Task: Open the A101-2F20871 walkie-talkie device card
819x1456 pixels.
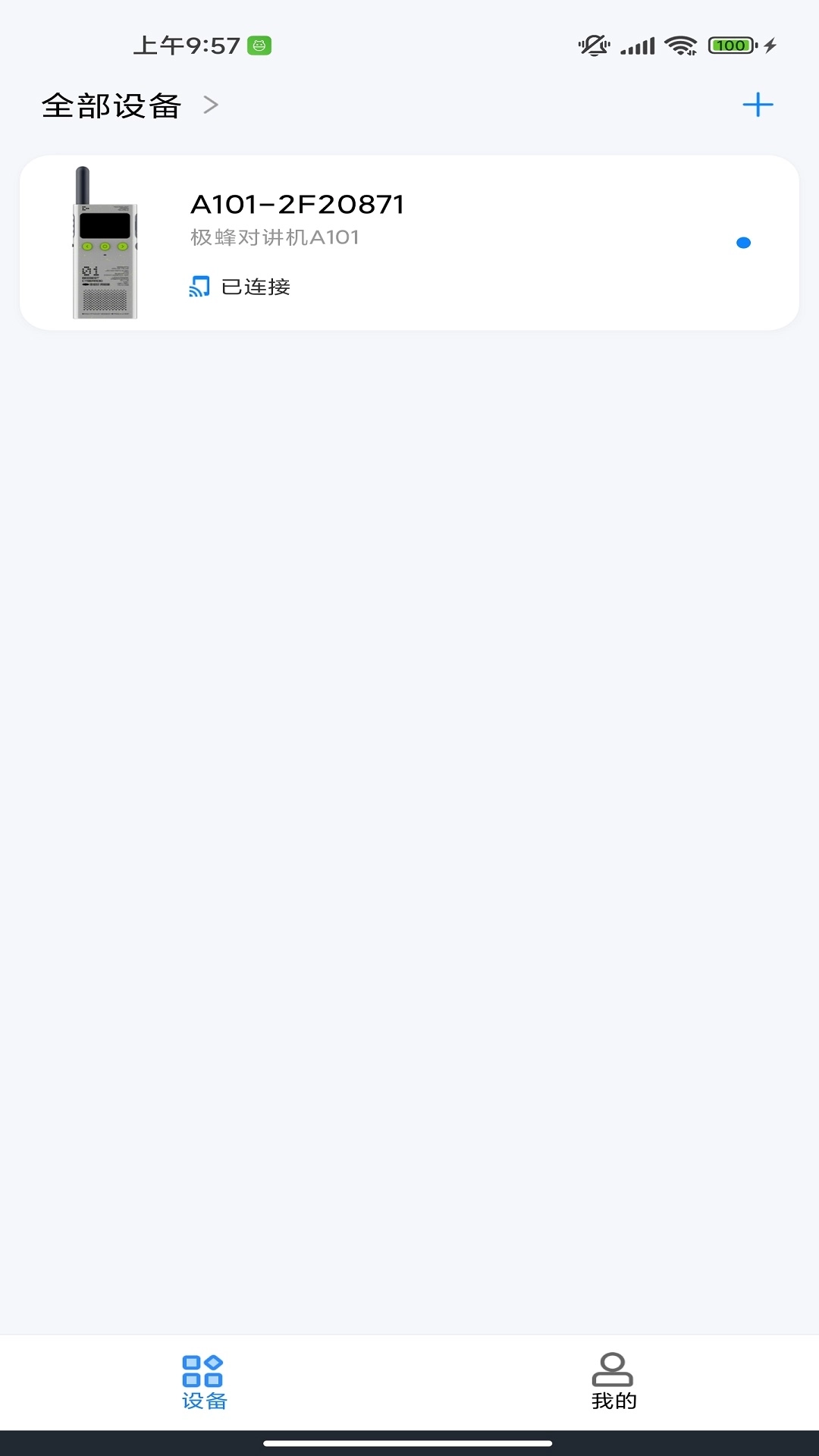Action: coord(409,243)
